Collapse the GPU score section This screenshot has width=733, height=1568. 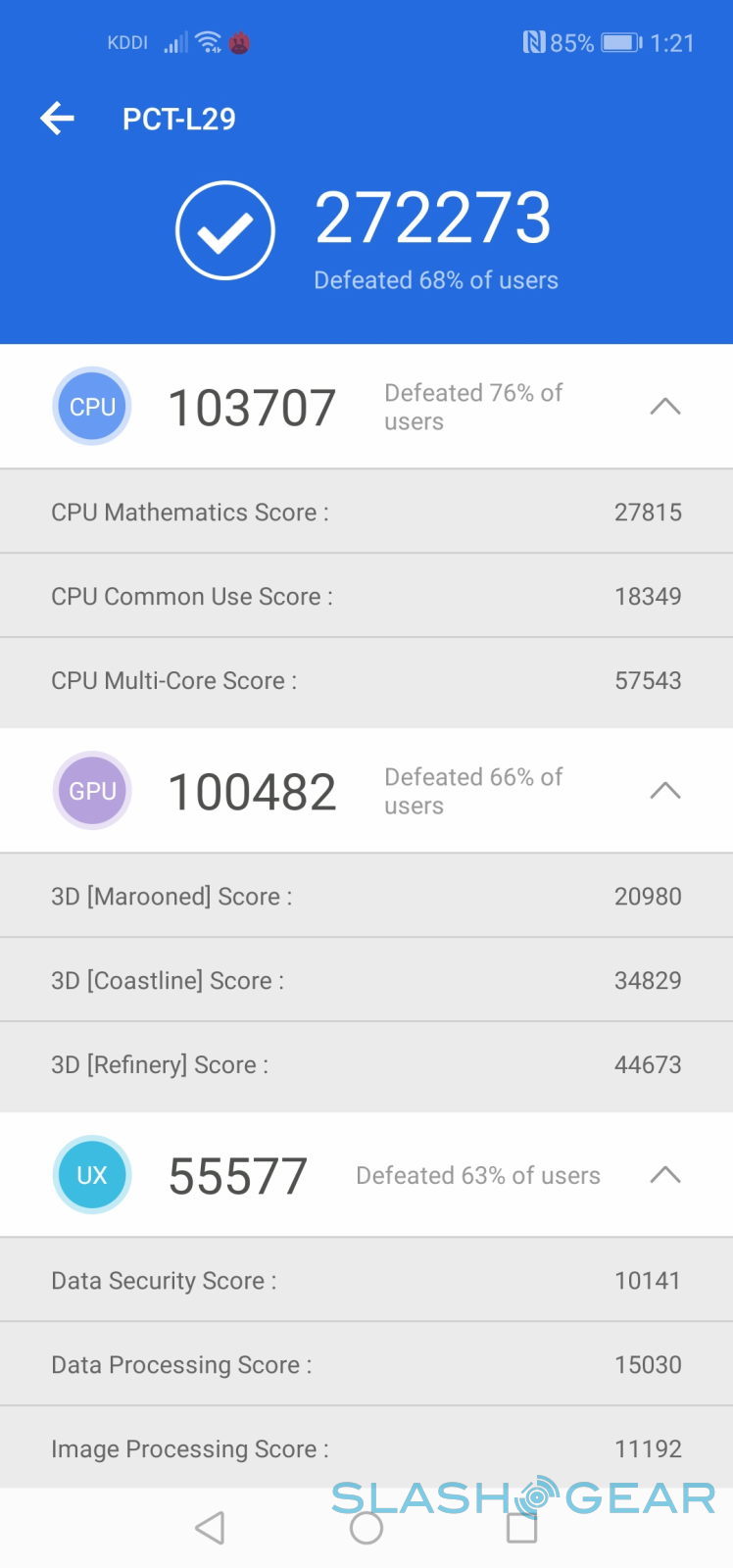[664, 791]
